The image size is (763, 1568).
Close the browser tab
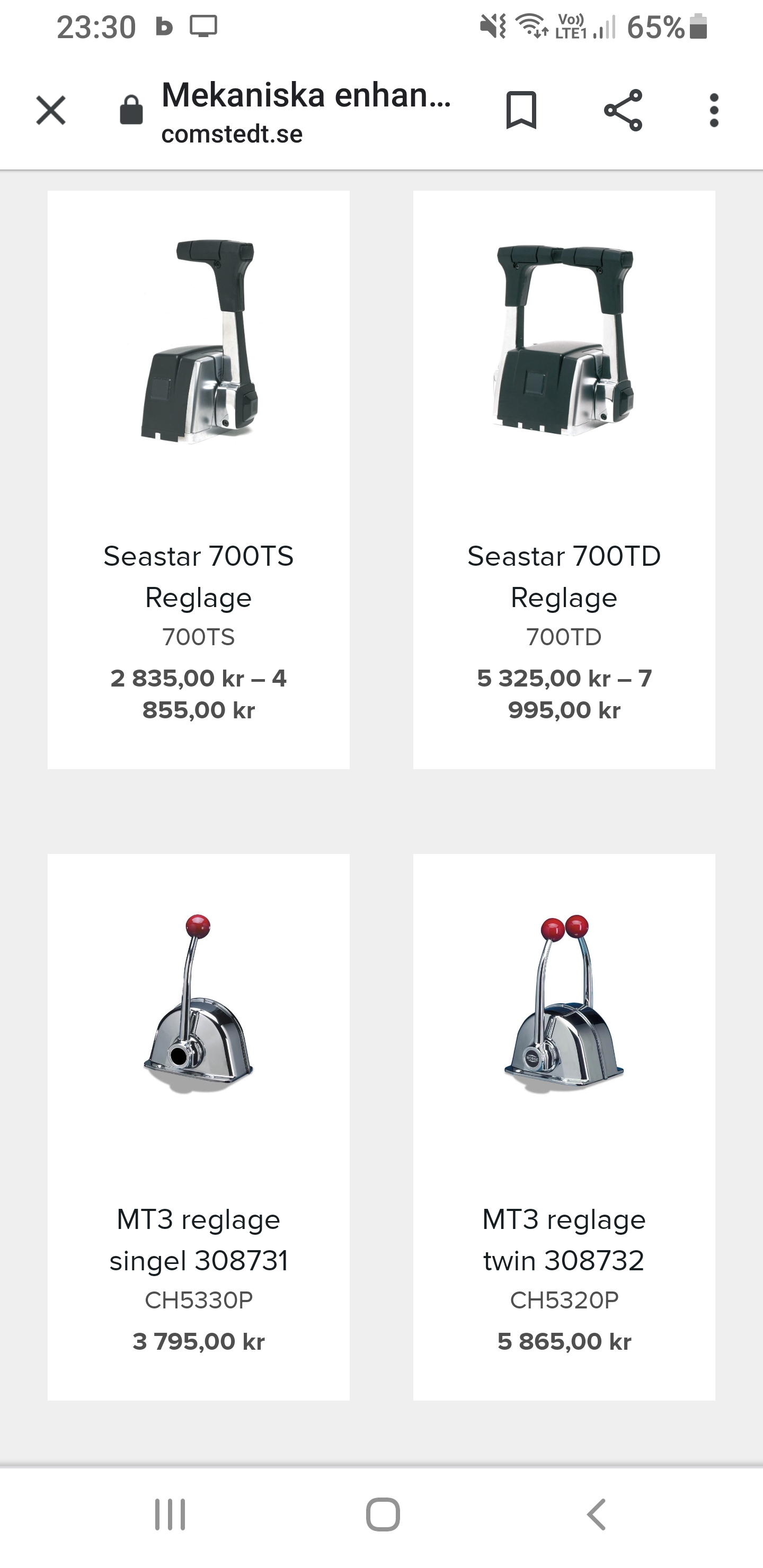50,110
